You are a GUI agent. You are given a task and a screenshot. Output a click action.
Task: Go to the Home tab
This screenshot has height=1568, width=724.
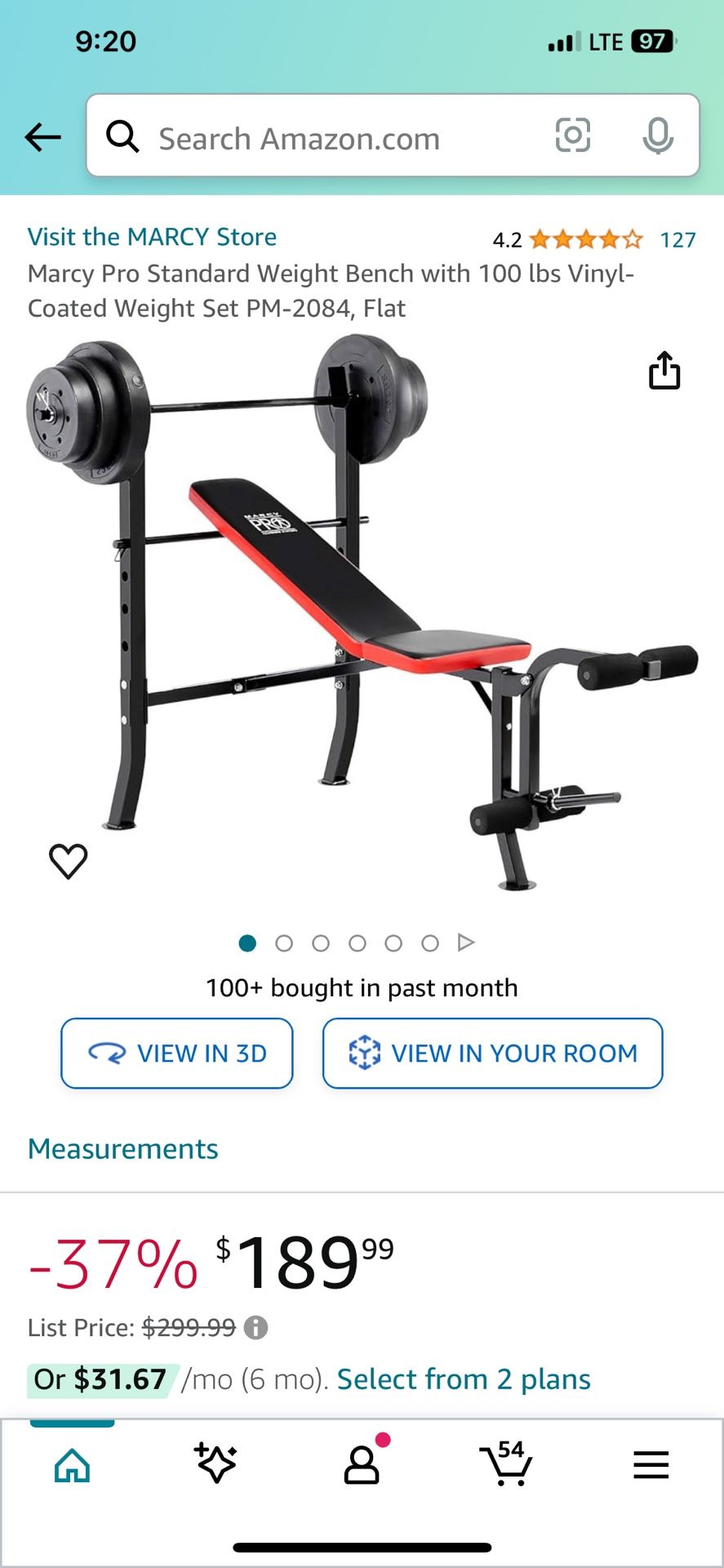72,1465
